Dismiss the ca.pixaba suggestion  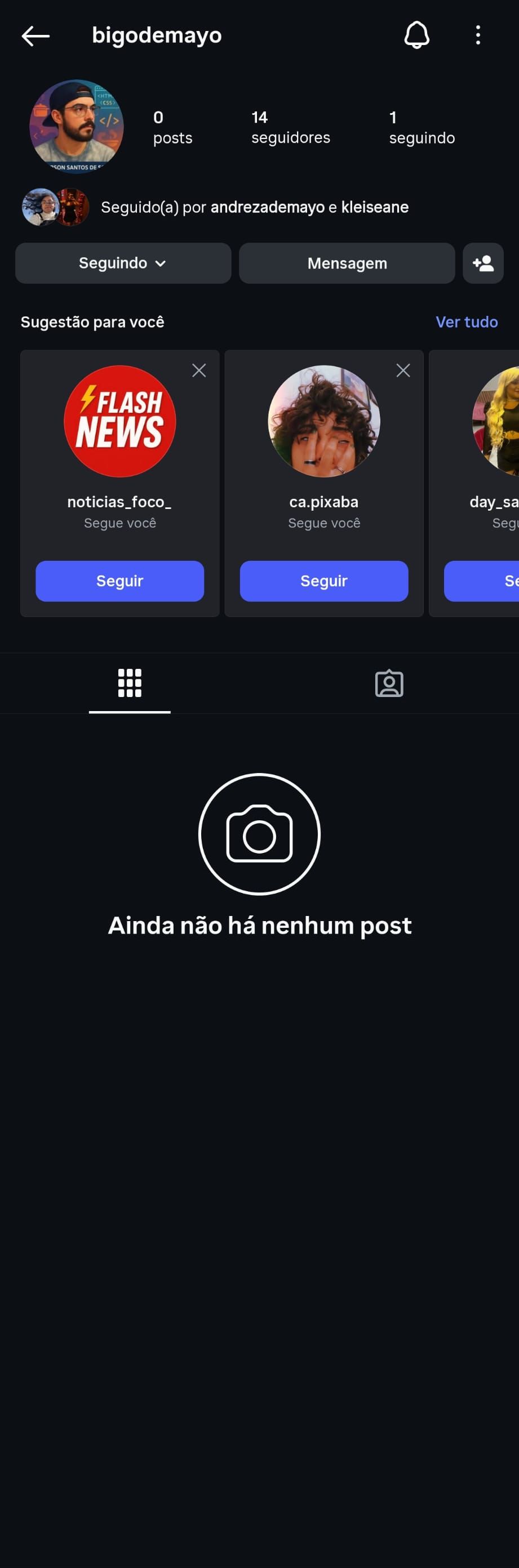pyautogui.click(x=403, y=370)
